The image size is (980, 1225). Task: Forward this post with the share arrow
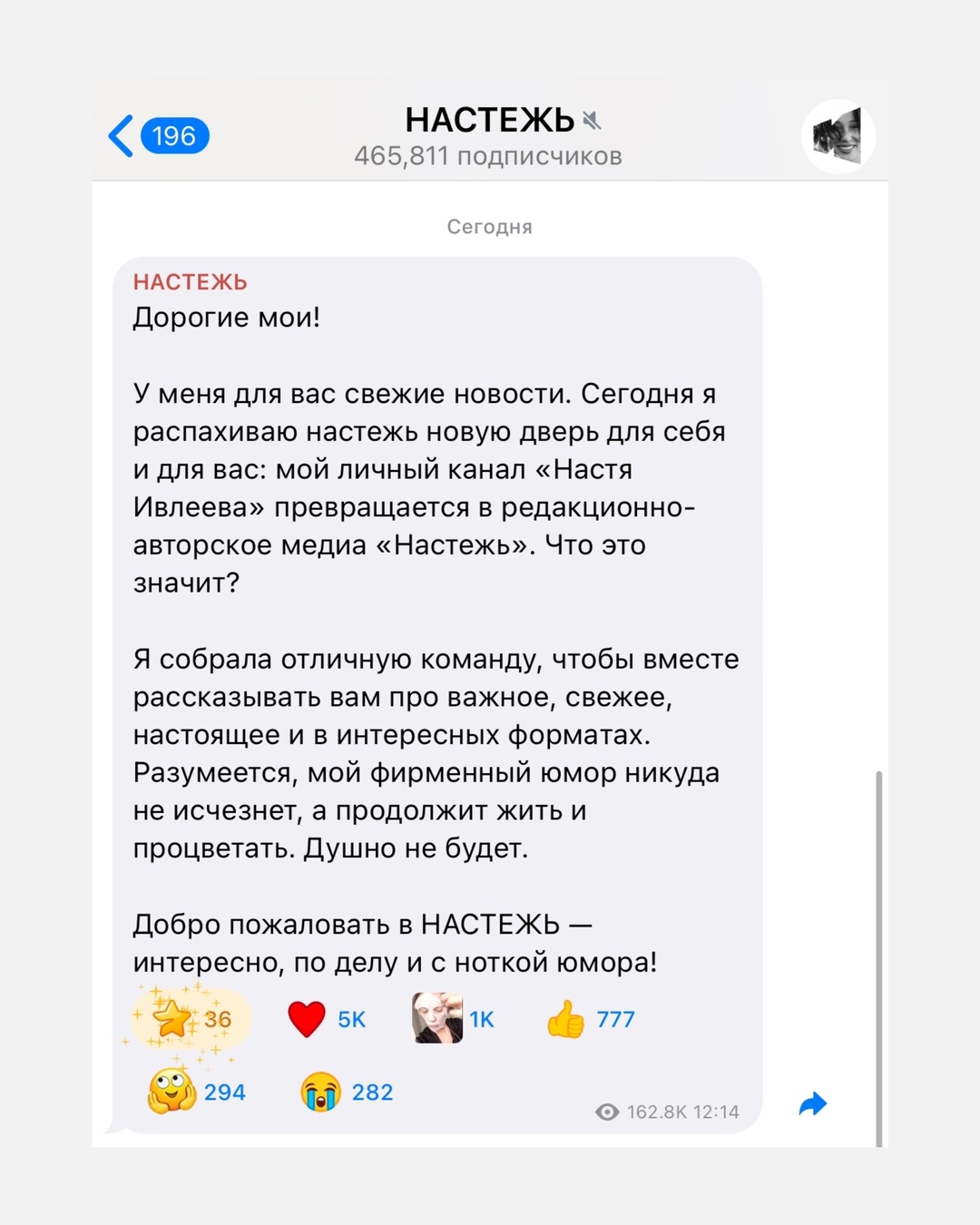click(x=813, y=1103)
